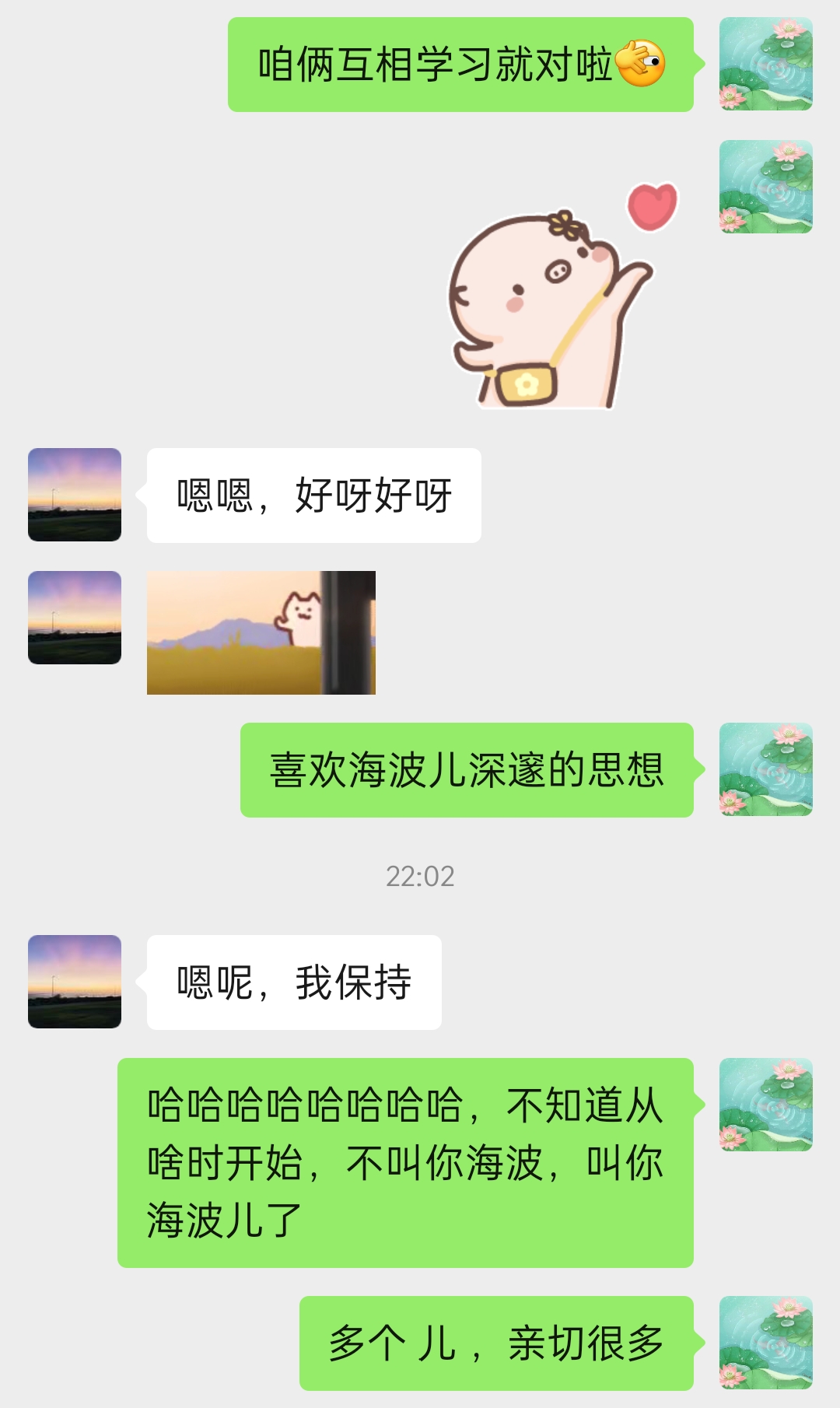Tap the sunset avatar beside "嗯呢，我保持"
This screenshot has width=840, height=1408.
coord(75,982)
